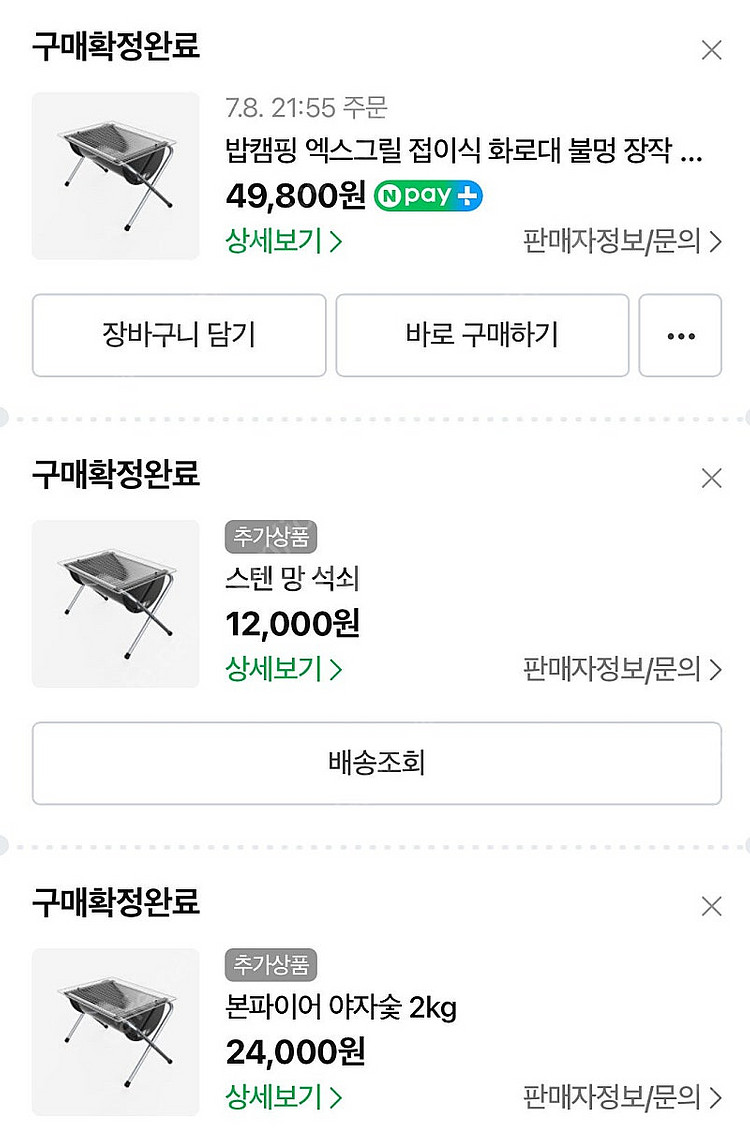
Task: Click the Npay payment badge
Action: tap(428, 197)
